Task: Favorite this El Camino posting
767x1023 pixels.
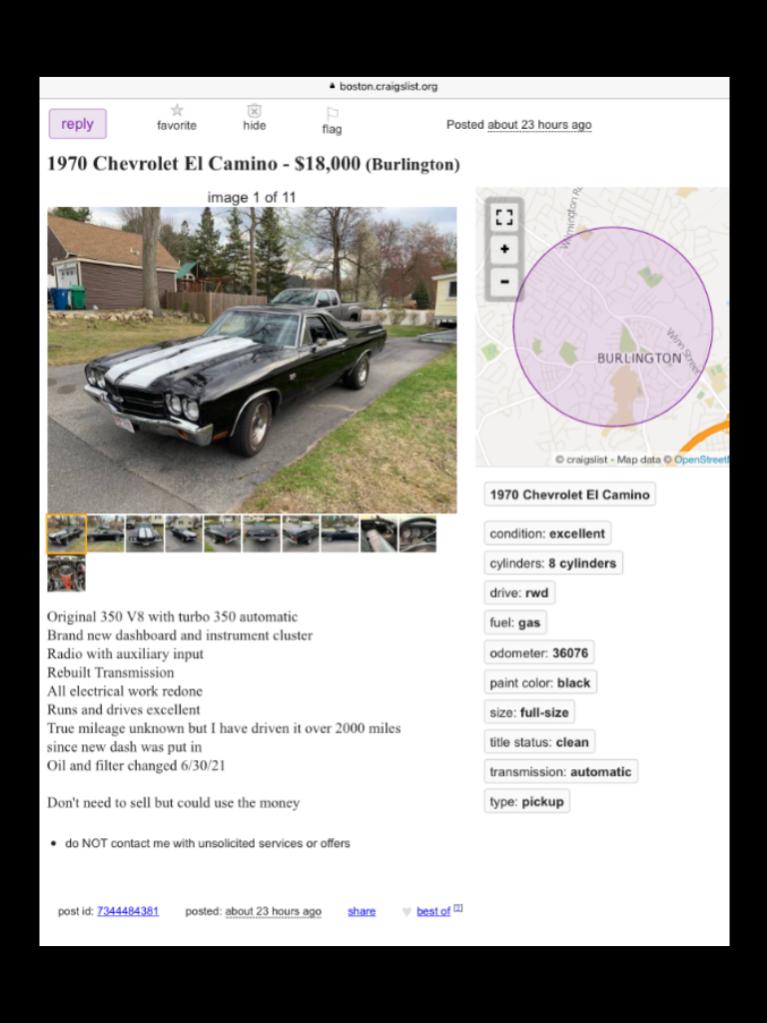Action: coord(177,118)
